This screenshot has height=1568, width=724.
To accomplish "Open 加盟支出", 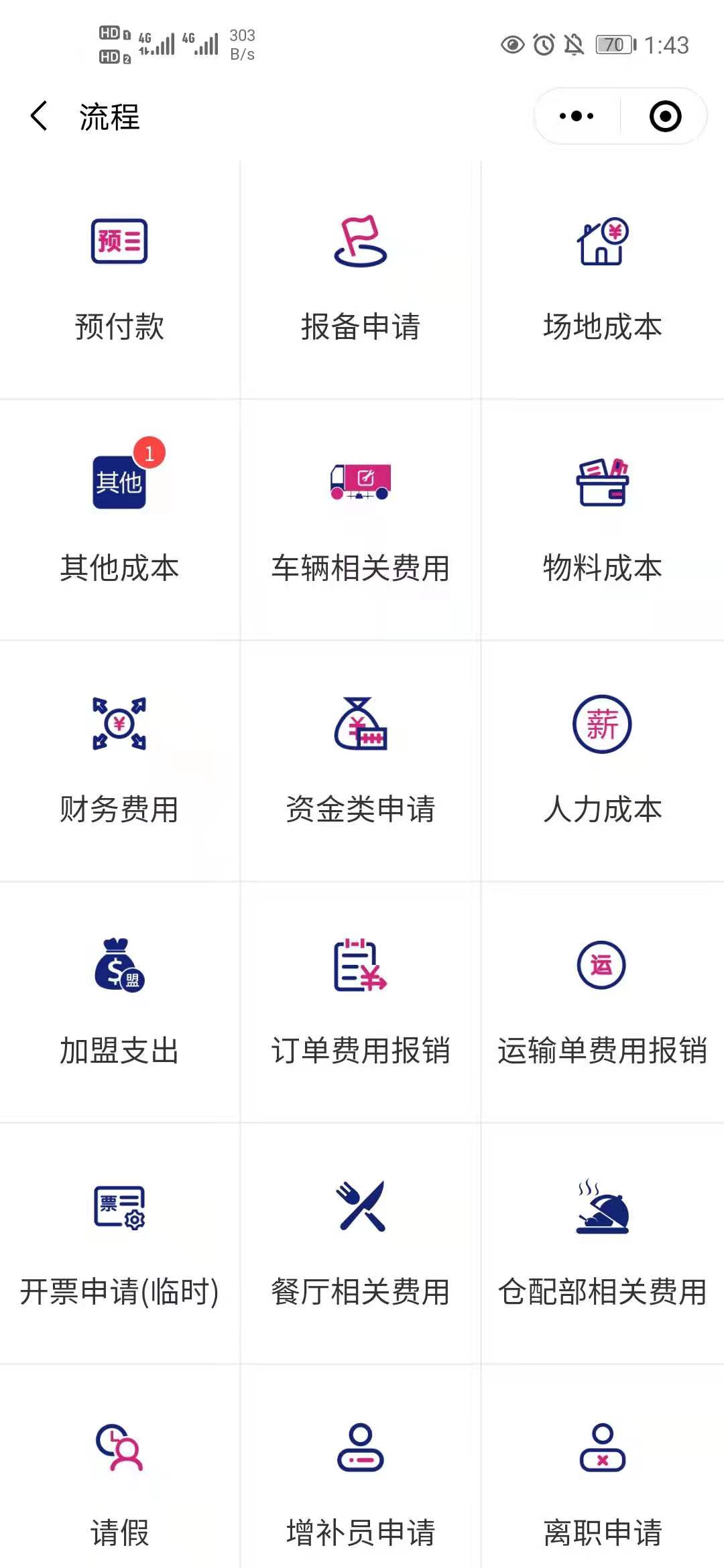I will click(119, 1003).
